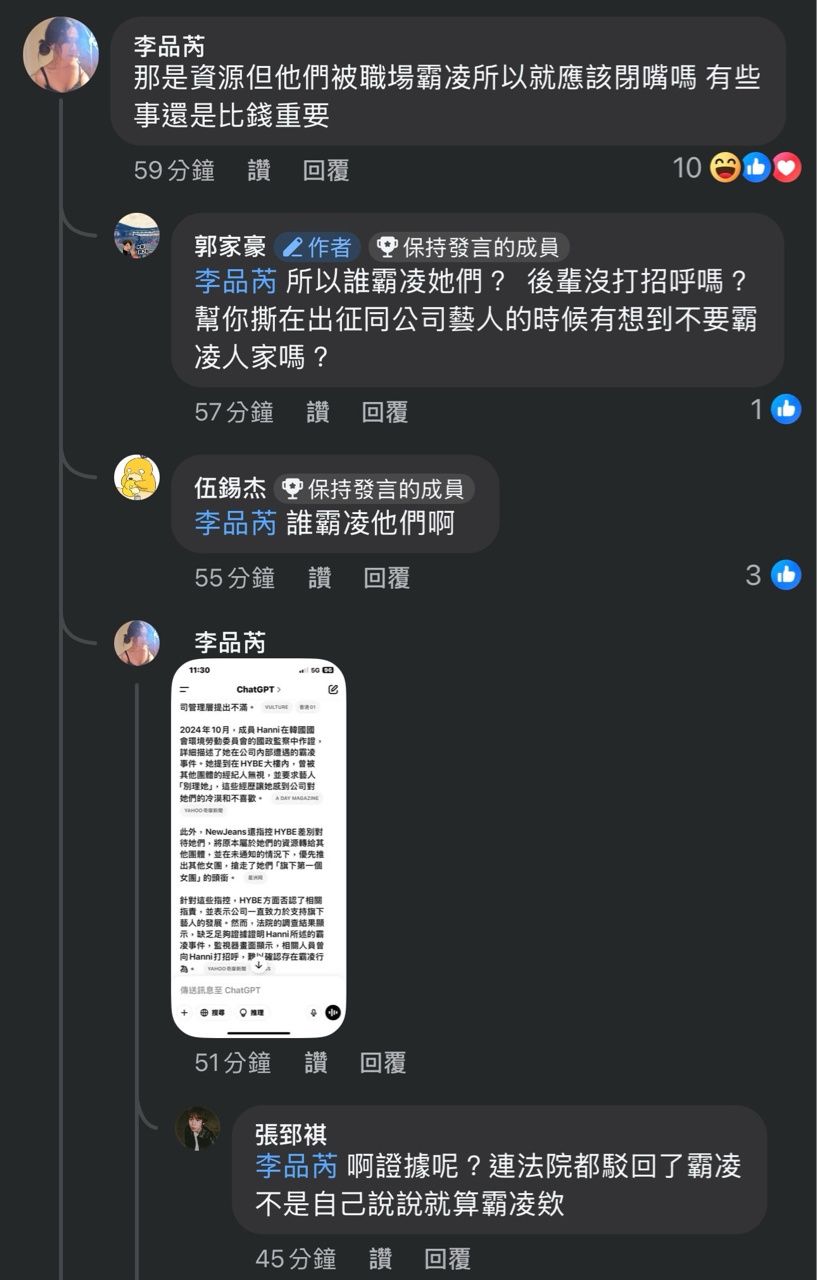Like 伍錫杰's comment
This screenshot has width=817, height=1280.
(x=319, y=577)
